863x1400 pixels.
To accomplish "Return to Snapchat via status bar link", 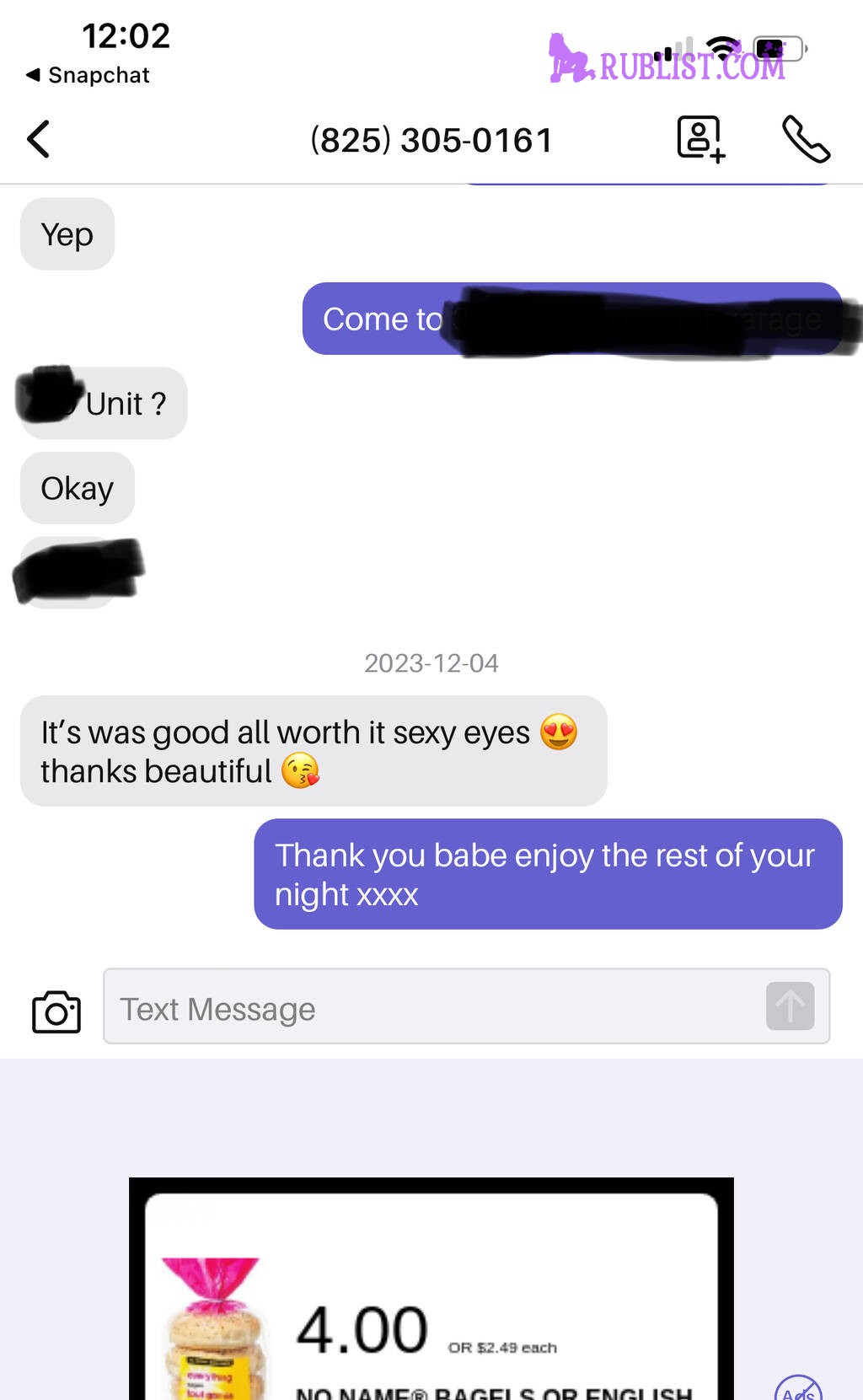I will coord(88,75).
